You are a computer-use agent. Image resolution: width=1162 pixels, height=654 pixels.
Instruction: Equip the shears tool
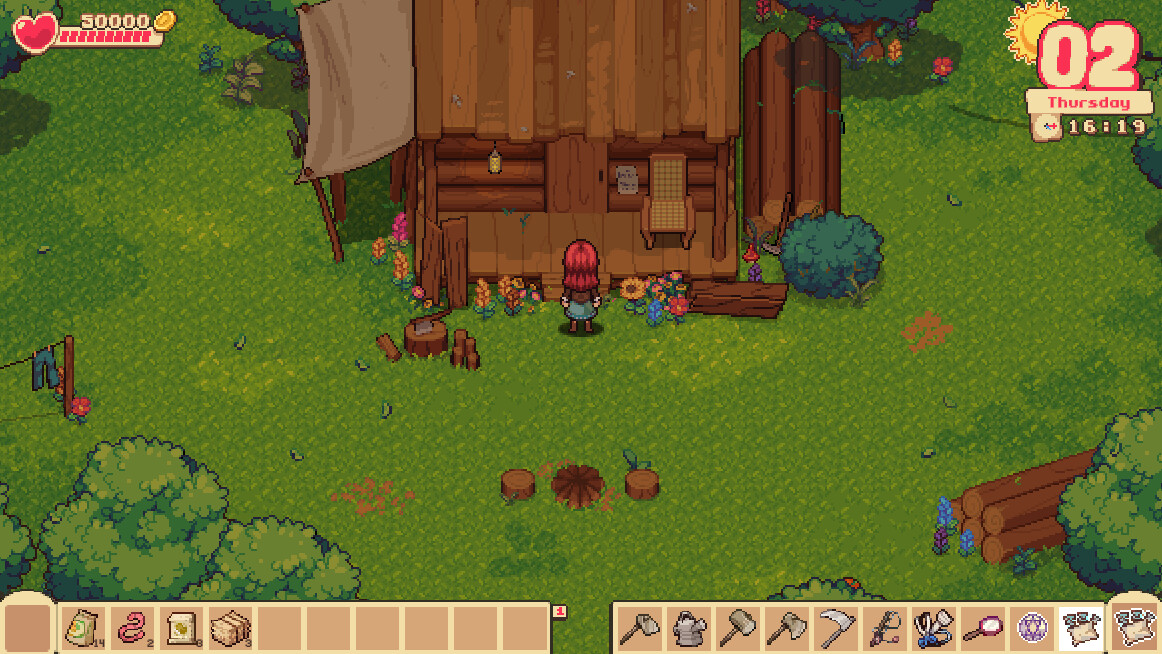pos(932,628)
